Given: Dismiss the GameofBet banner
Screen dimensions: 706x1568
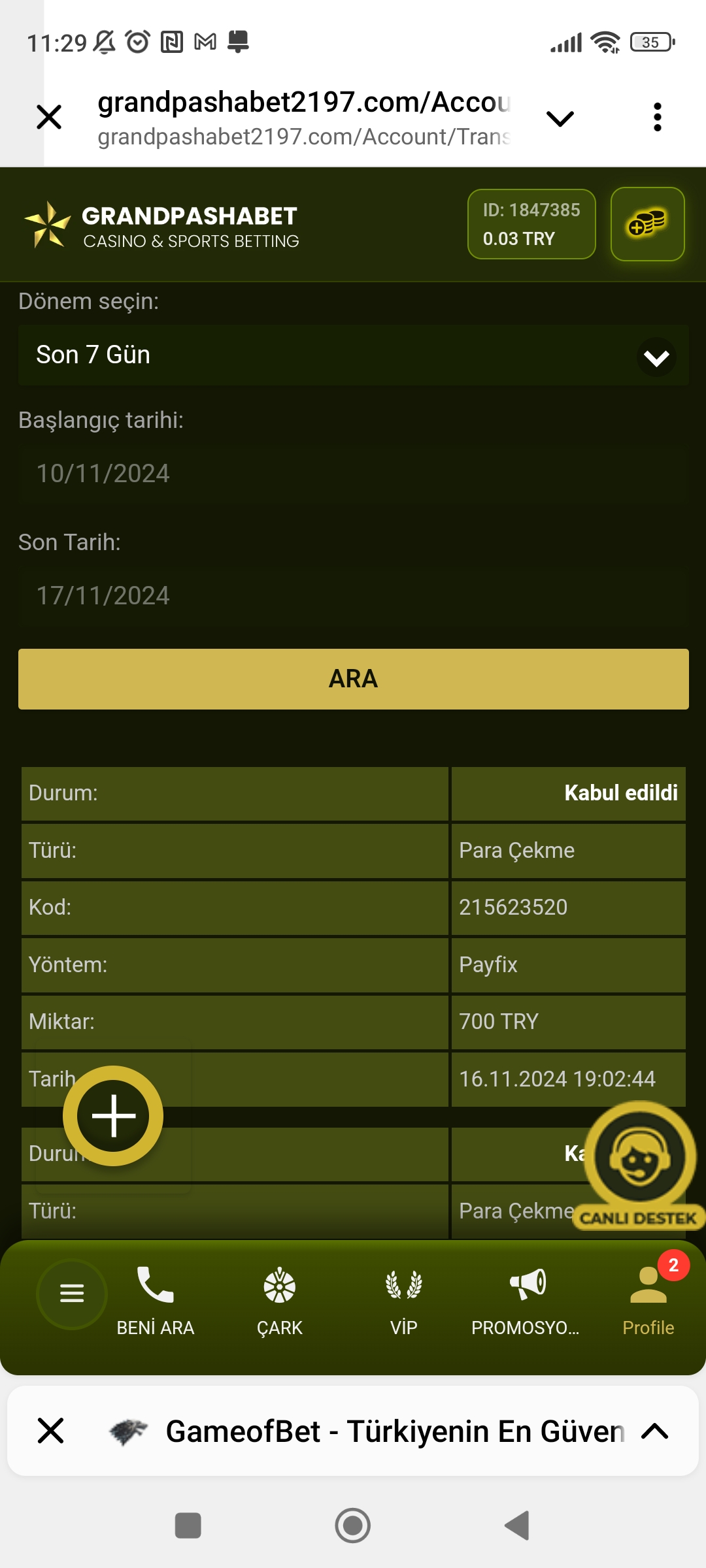Looking at the screenshot, I should pyautogui.click(x=50, y=1430).
